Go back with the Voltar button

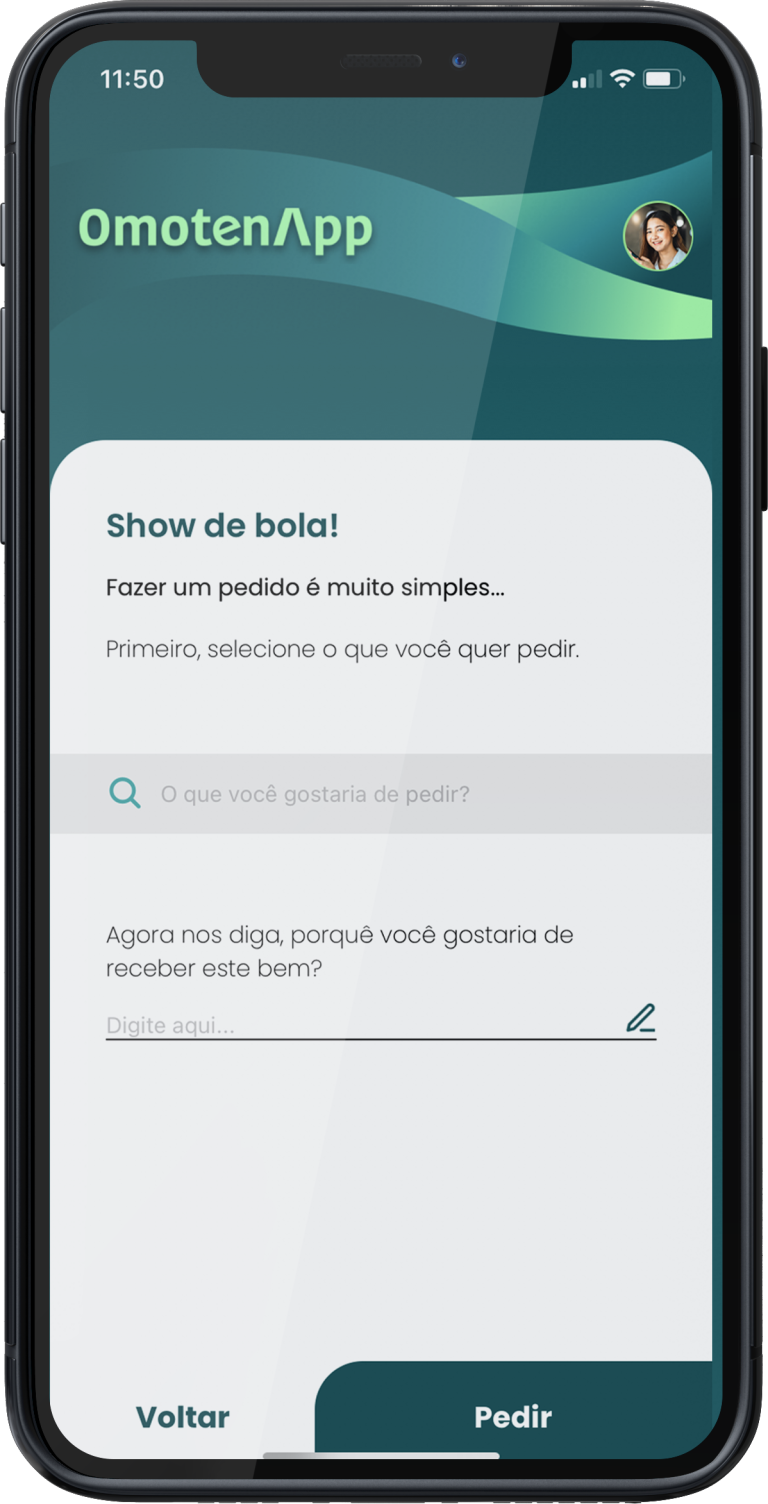point(183,1416)
